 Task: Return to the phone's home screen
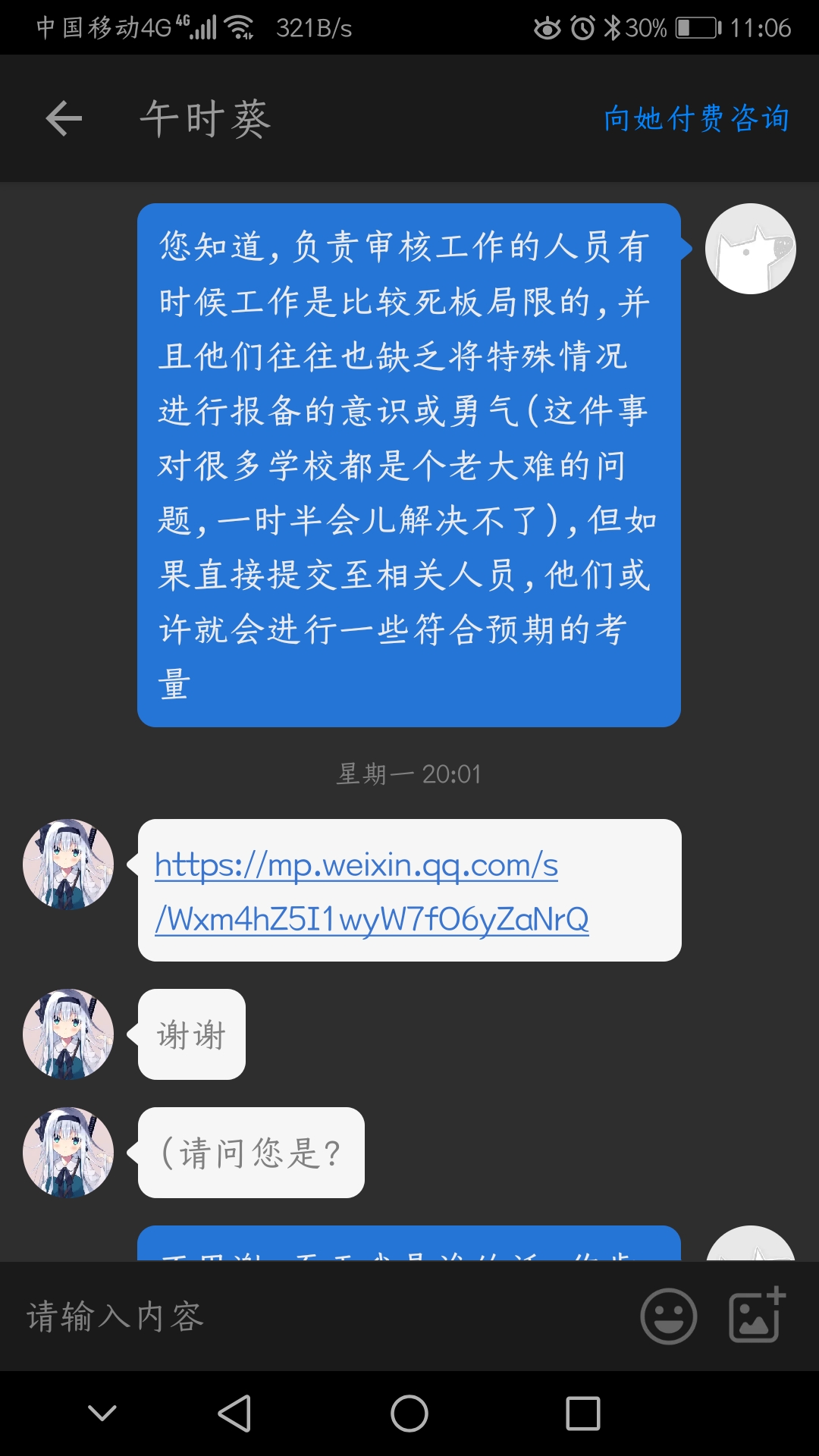coord(409,1414)
